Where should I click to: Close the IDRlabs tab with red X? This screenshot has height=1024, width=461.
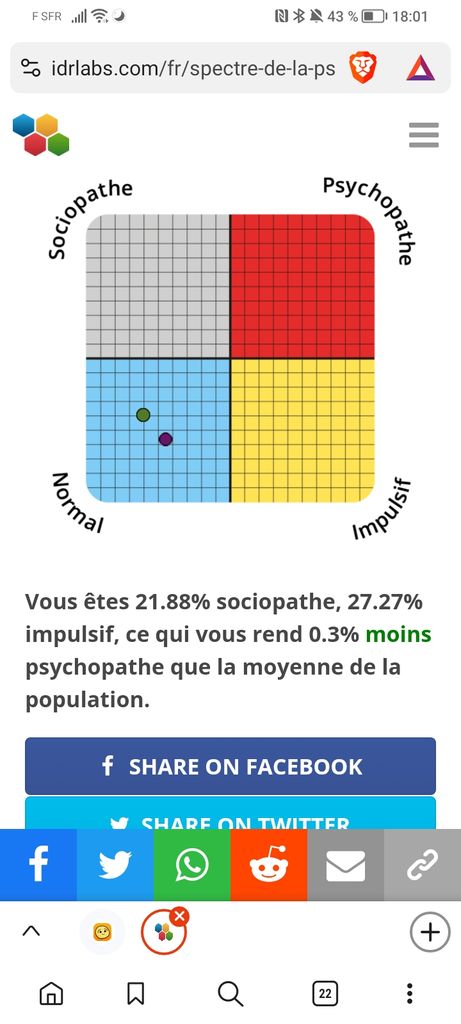coord(180,917)
